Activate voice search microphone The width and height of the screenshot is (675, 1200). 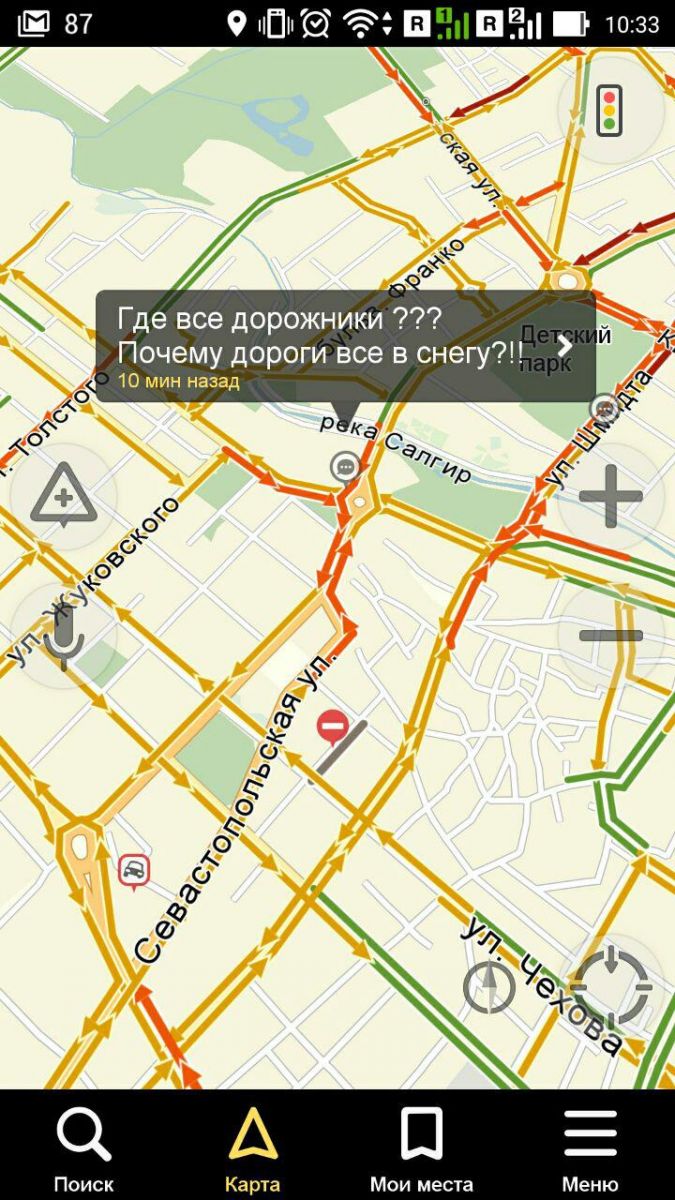tap(64, 635)
